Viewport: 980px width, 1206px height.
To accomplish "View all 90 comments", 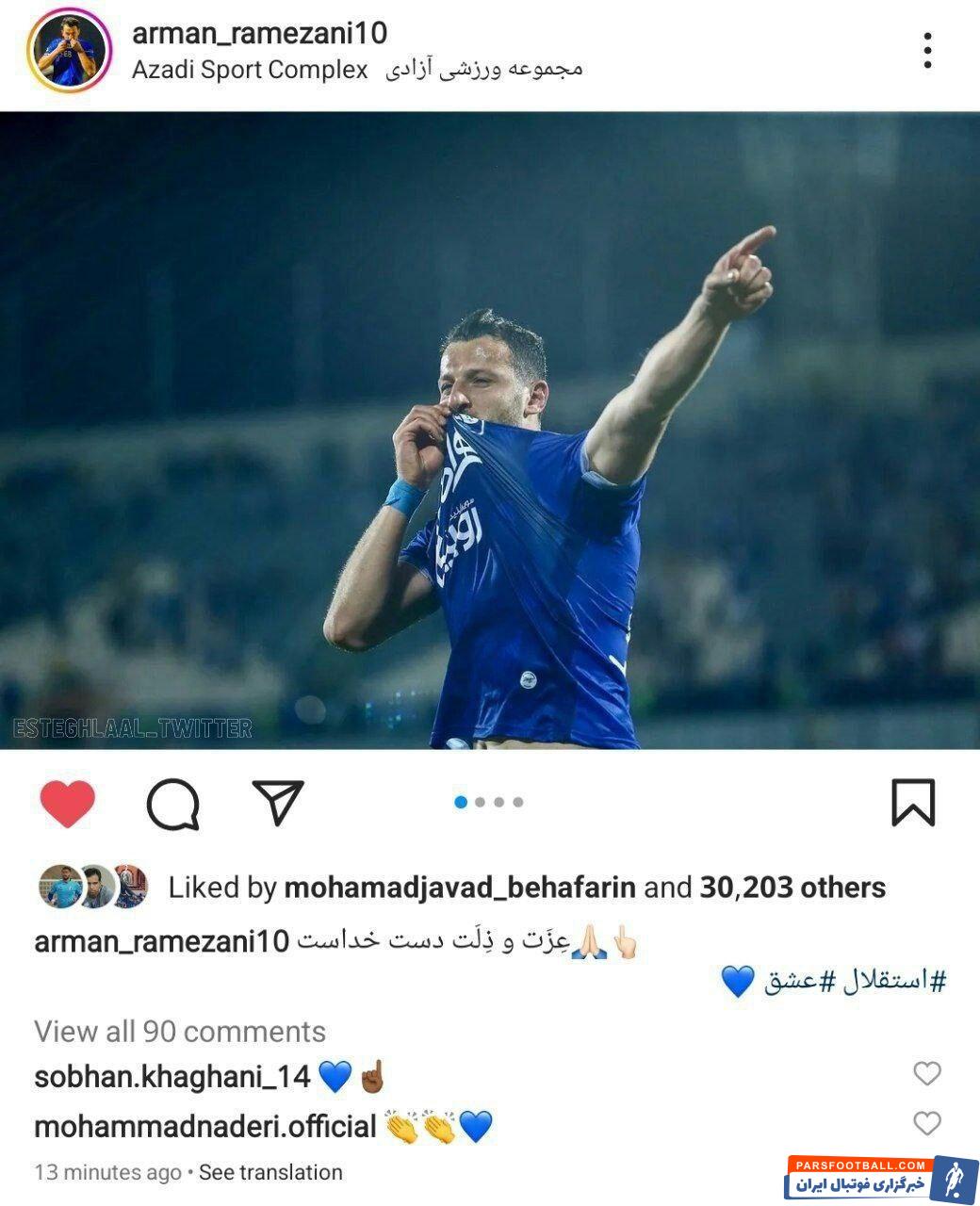I will pos(180,1032).
